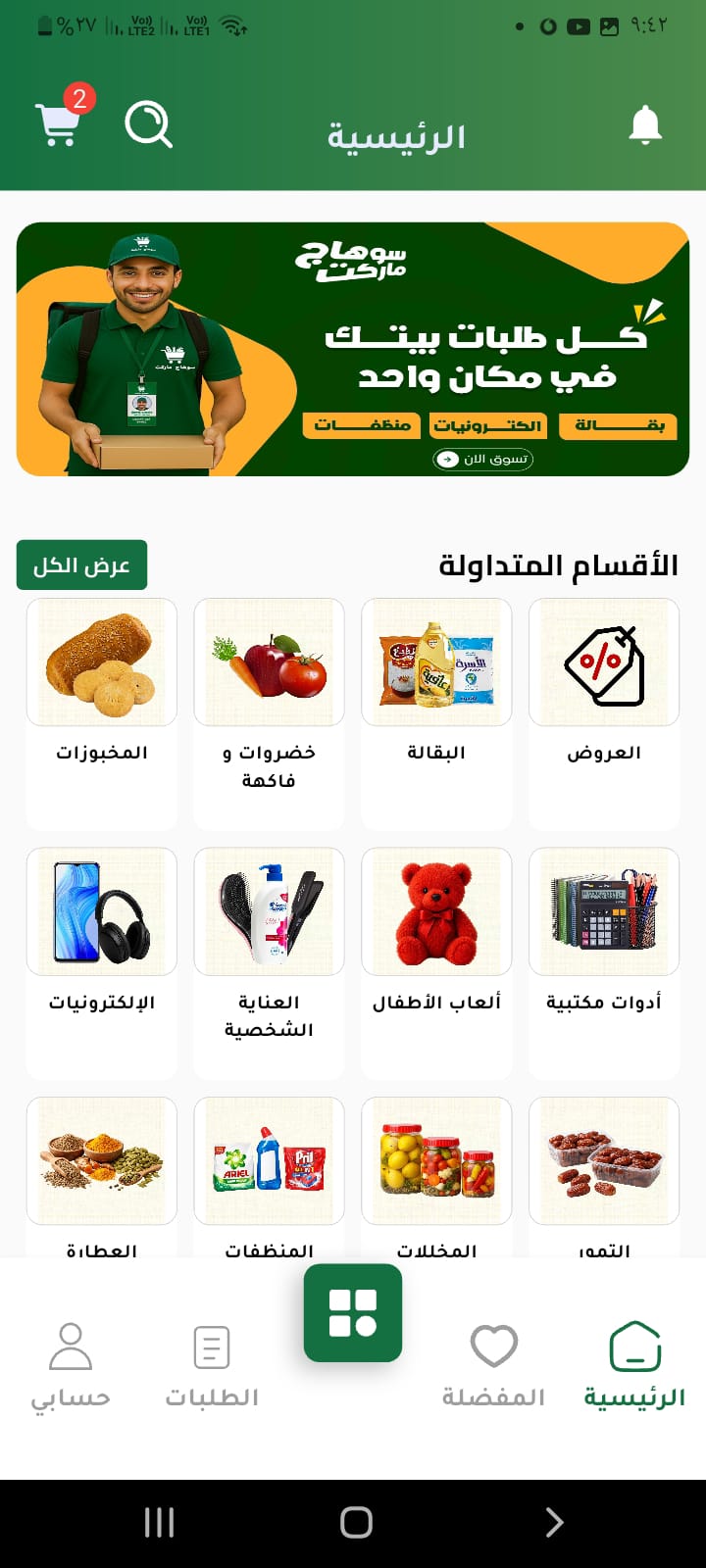The width and height of the screenshot is (706, 1568).
Task: Open the central green grid menu button
Action: [x=353, y=1313]
